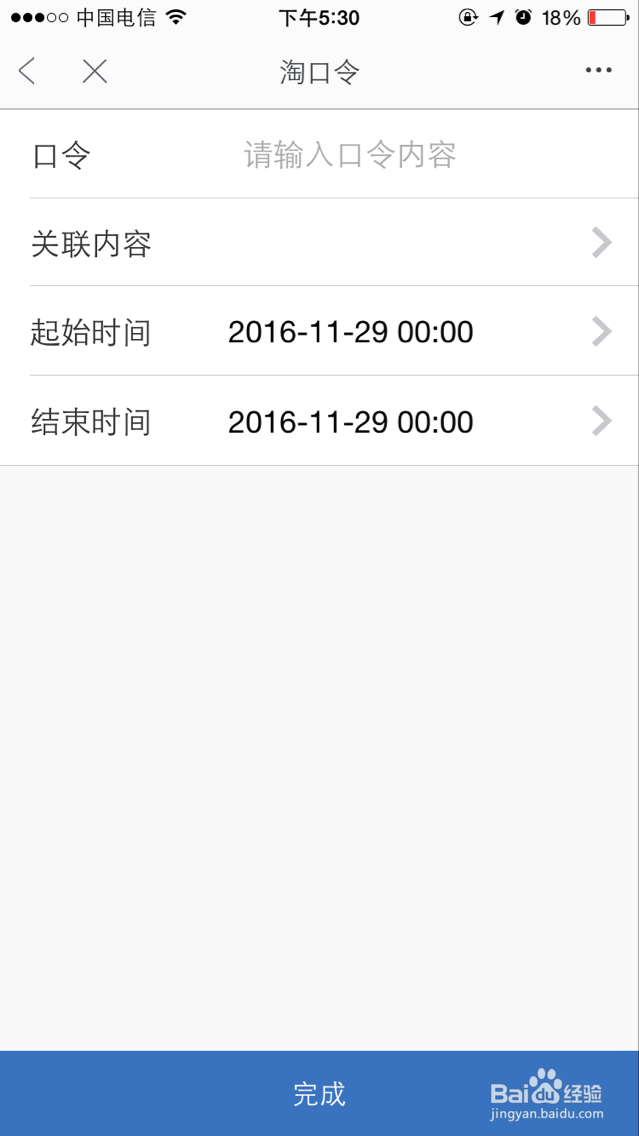Open the 关联内容 row
This screenshot has width=639, height=1136.
pos(320,243)
